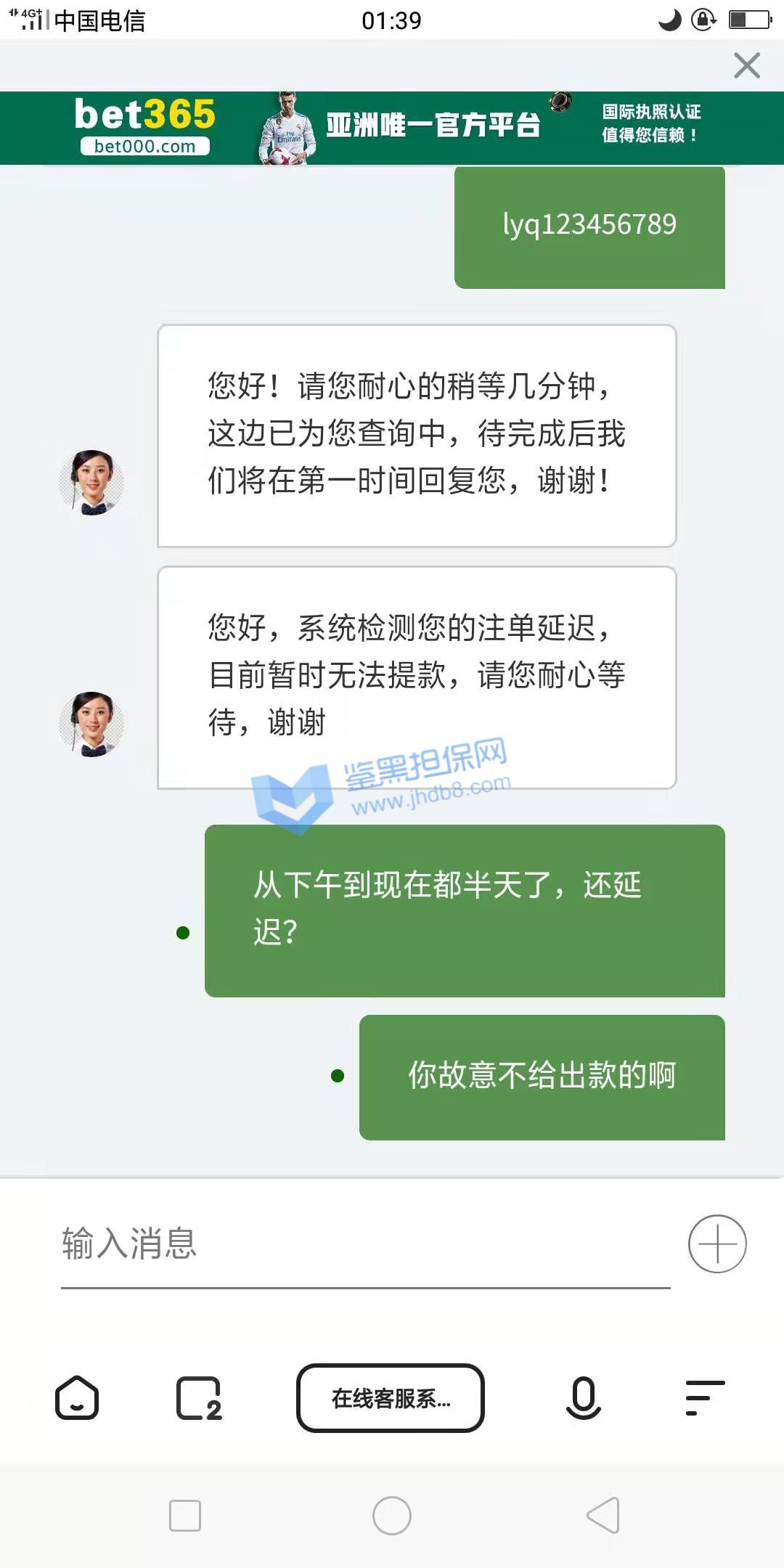Start voice search with microphone
This screenshot has width=784, height=1568.
tap(583, 1397)
